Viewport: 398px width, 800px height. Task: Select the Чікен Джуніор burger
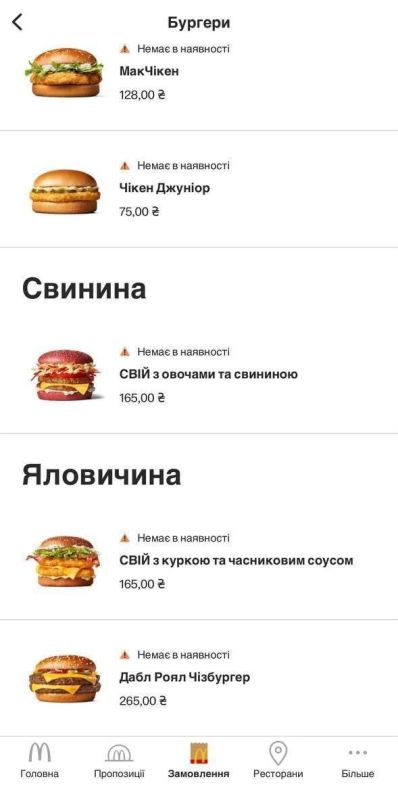[199, 189]
